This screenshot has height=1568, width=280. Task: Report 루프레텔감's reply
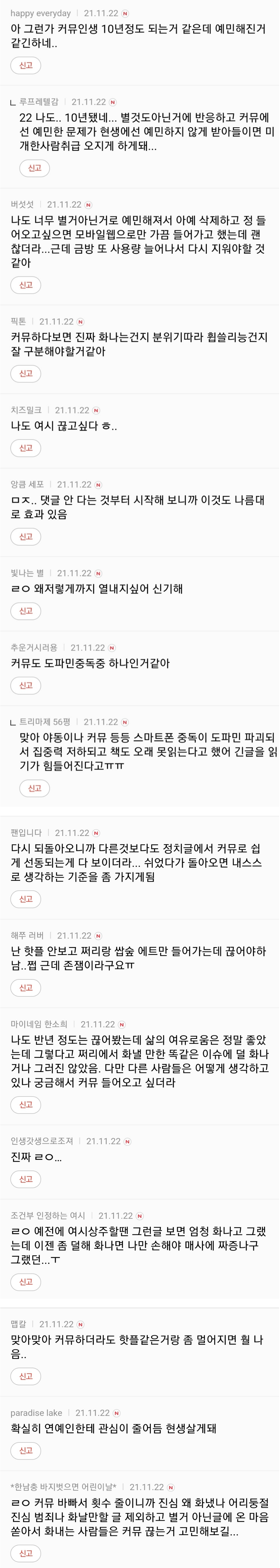click(x=34, y=168)
